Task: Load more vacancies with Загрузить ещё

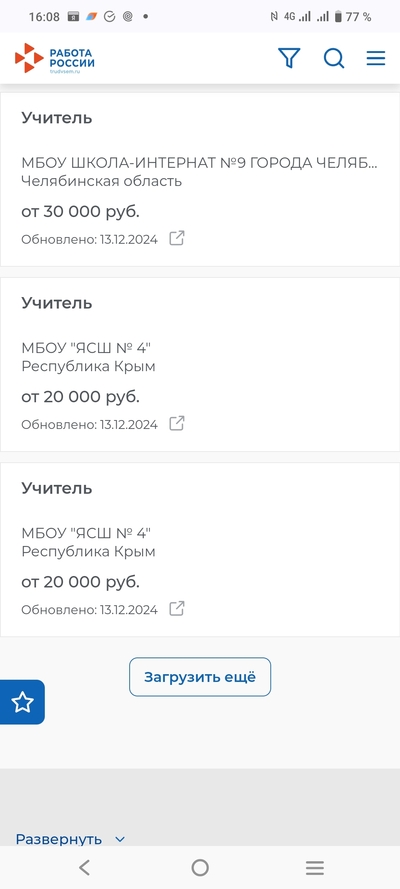Action: coord(200,676)
